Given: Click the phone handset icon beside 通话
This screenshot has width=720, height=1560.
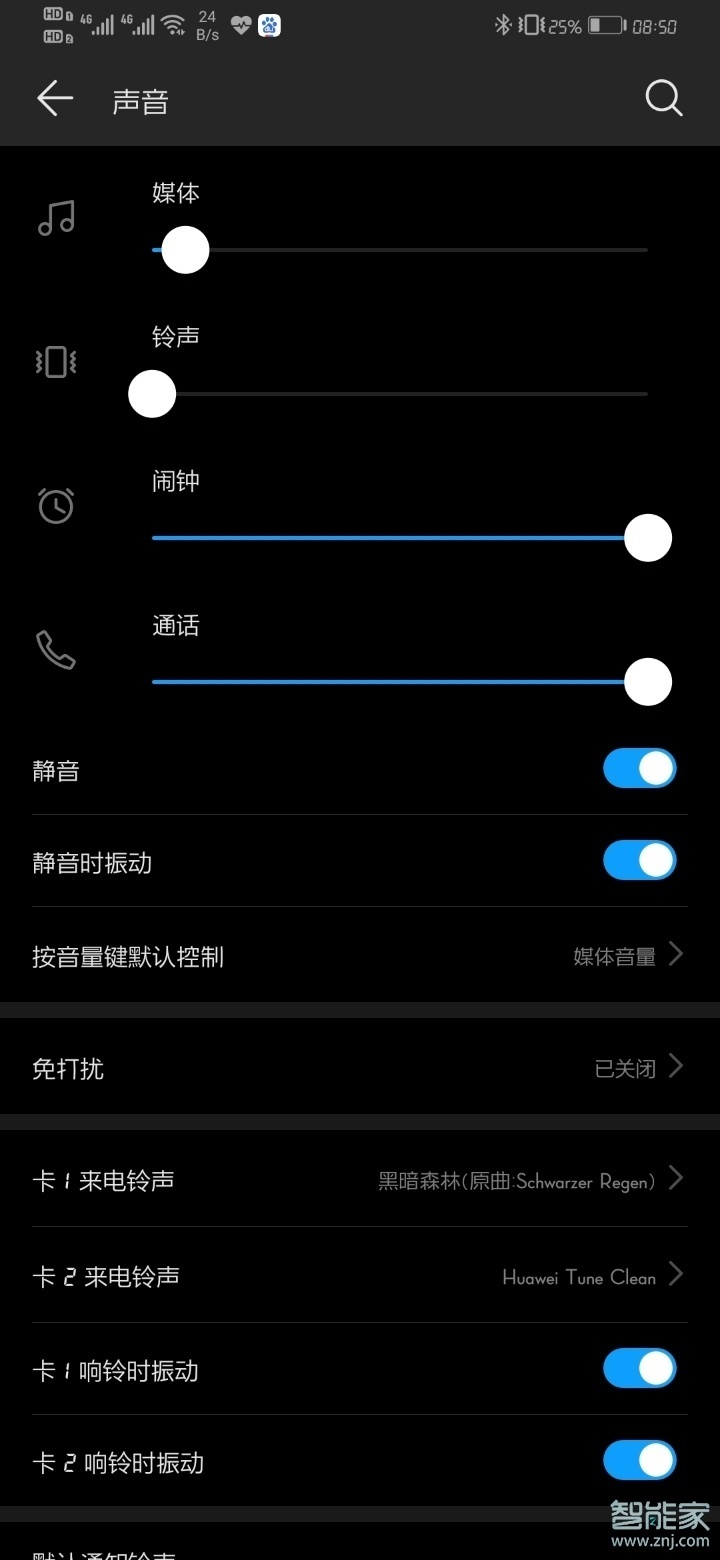Looking at the screenshot, I should [55, 650].
